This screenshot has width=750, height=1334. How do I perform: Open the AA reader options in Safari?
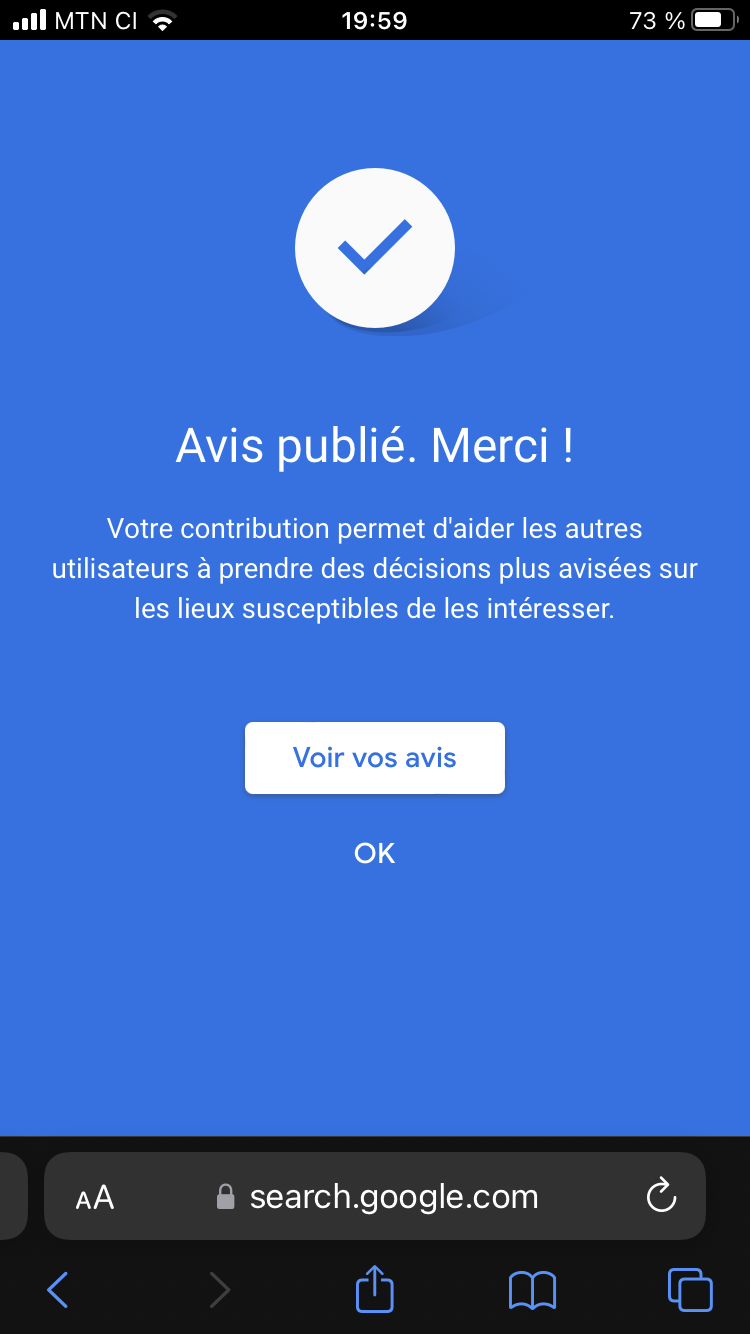pos(95,1197)
